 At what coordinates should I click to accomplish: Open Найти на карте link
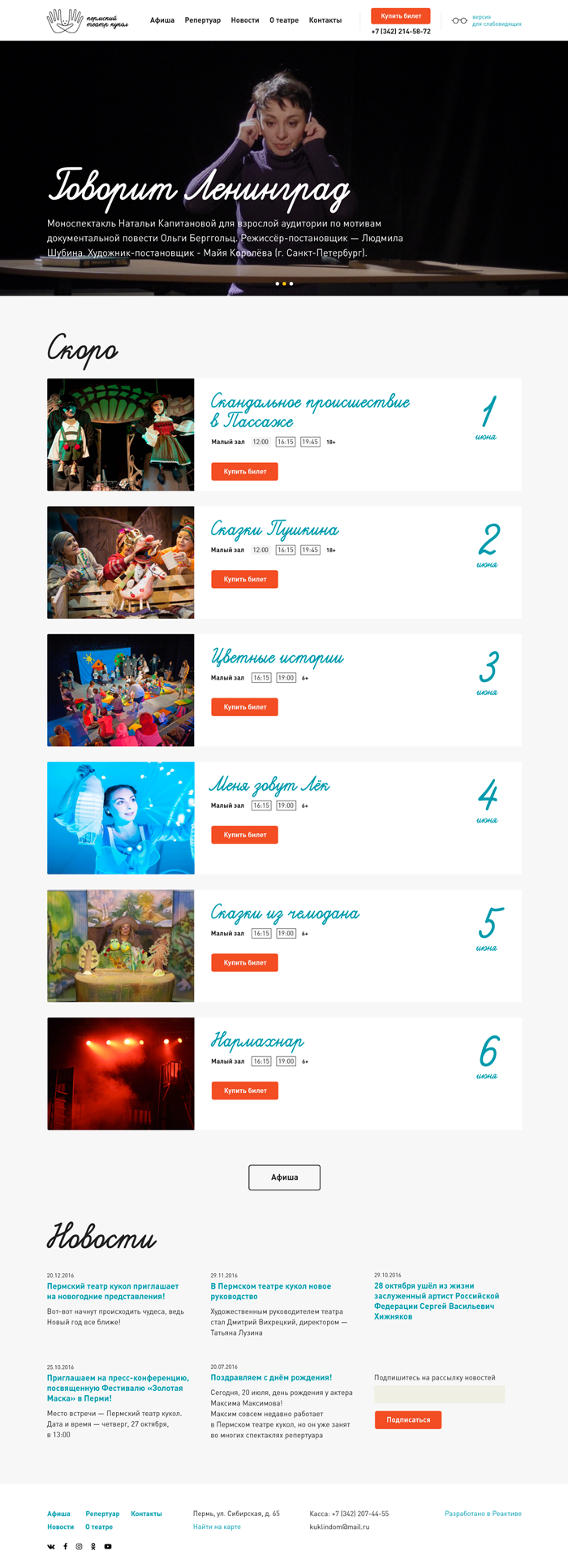(217, 1527)
